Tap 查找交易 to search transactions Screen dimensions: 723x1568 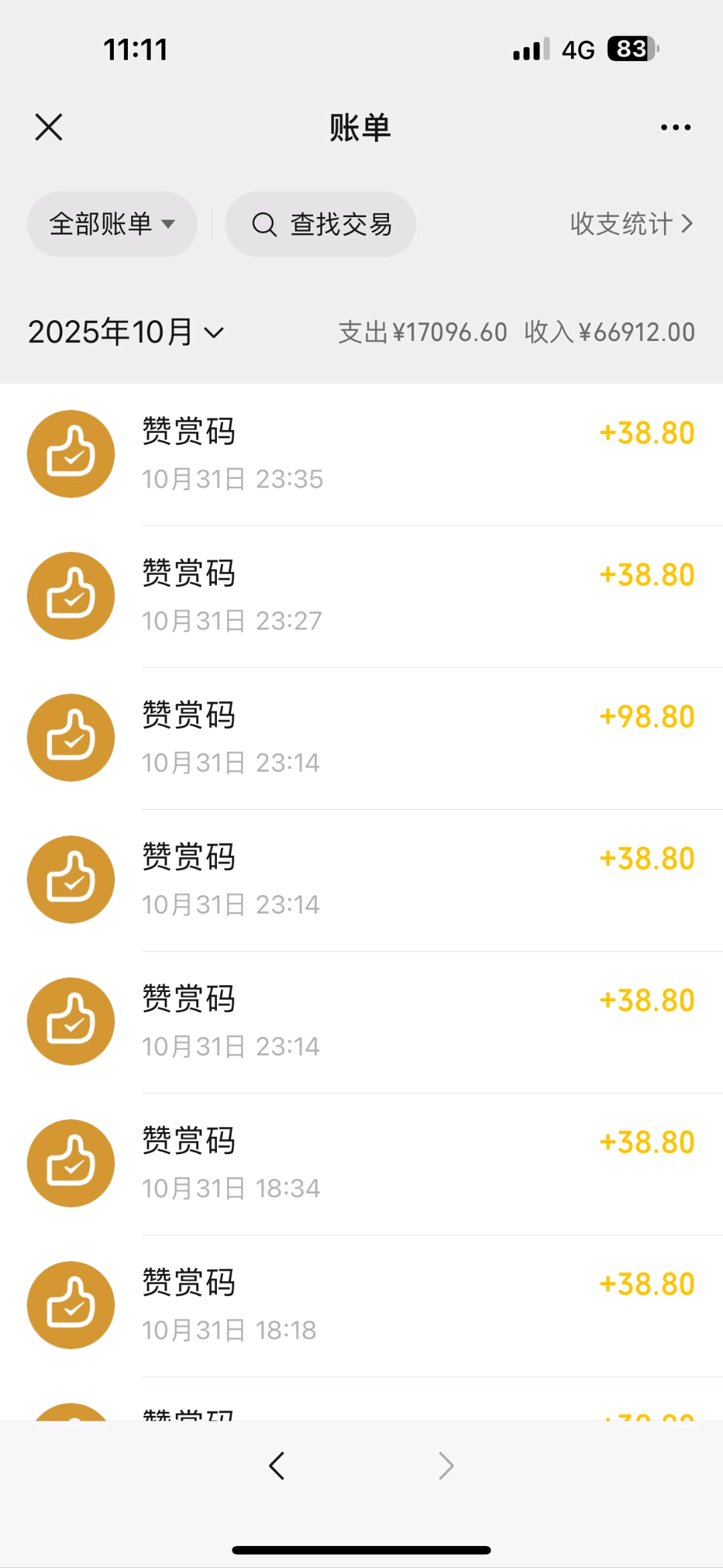321,224
